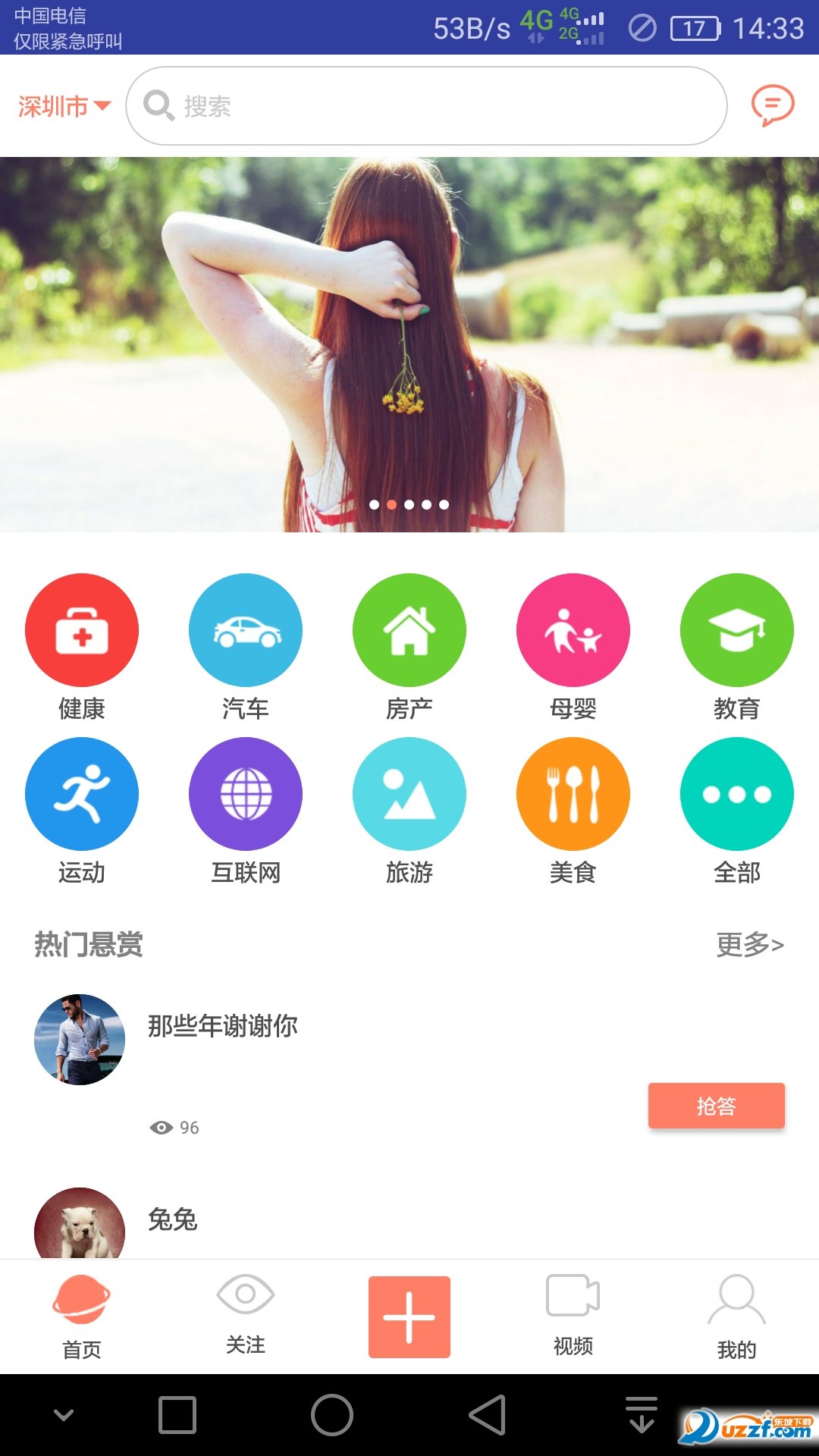Viewport: 819px width, 1456px height.
Task: Open the banner photo of the red-haired woman
Action: (x=409, y=344)
